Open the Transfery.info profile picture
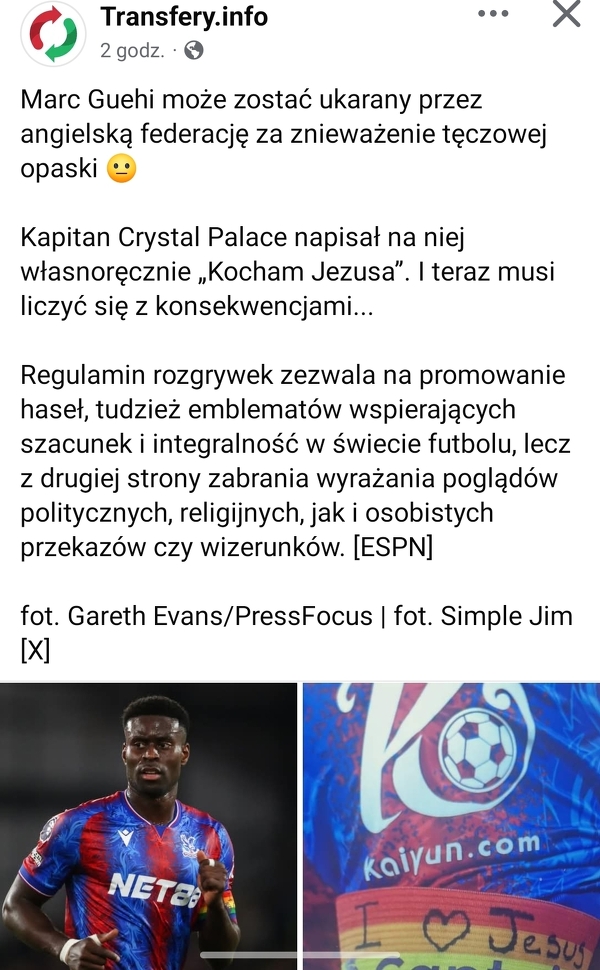 [53, 33]
